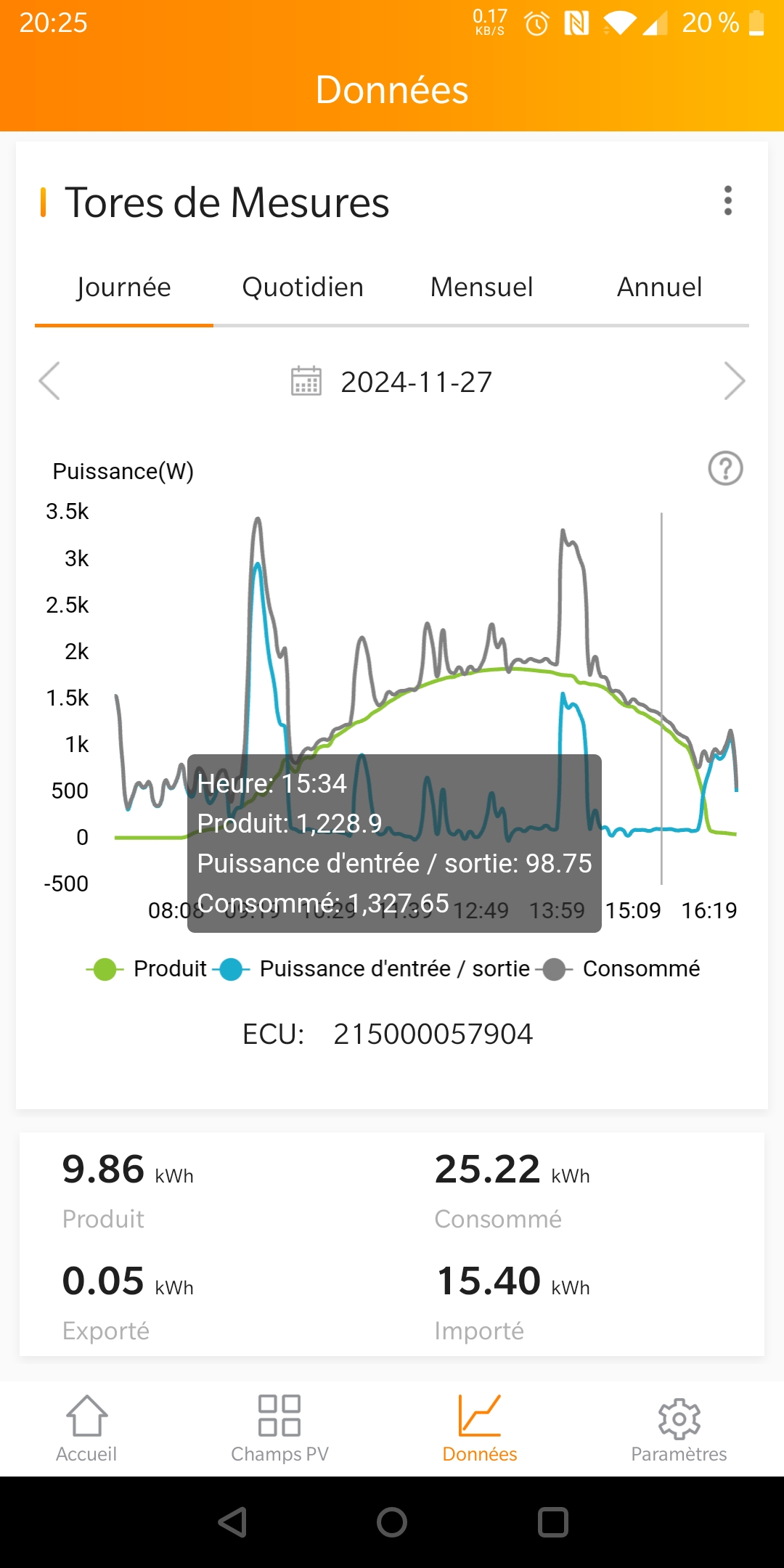Go to the previous day
The width and height of the screenshot is (784, 1568).
pos(49,381)
